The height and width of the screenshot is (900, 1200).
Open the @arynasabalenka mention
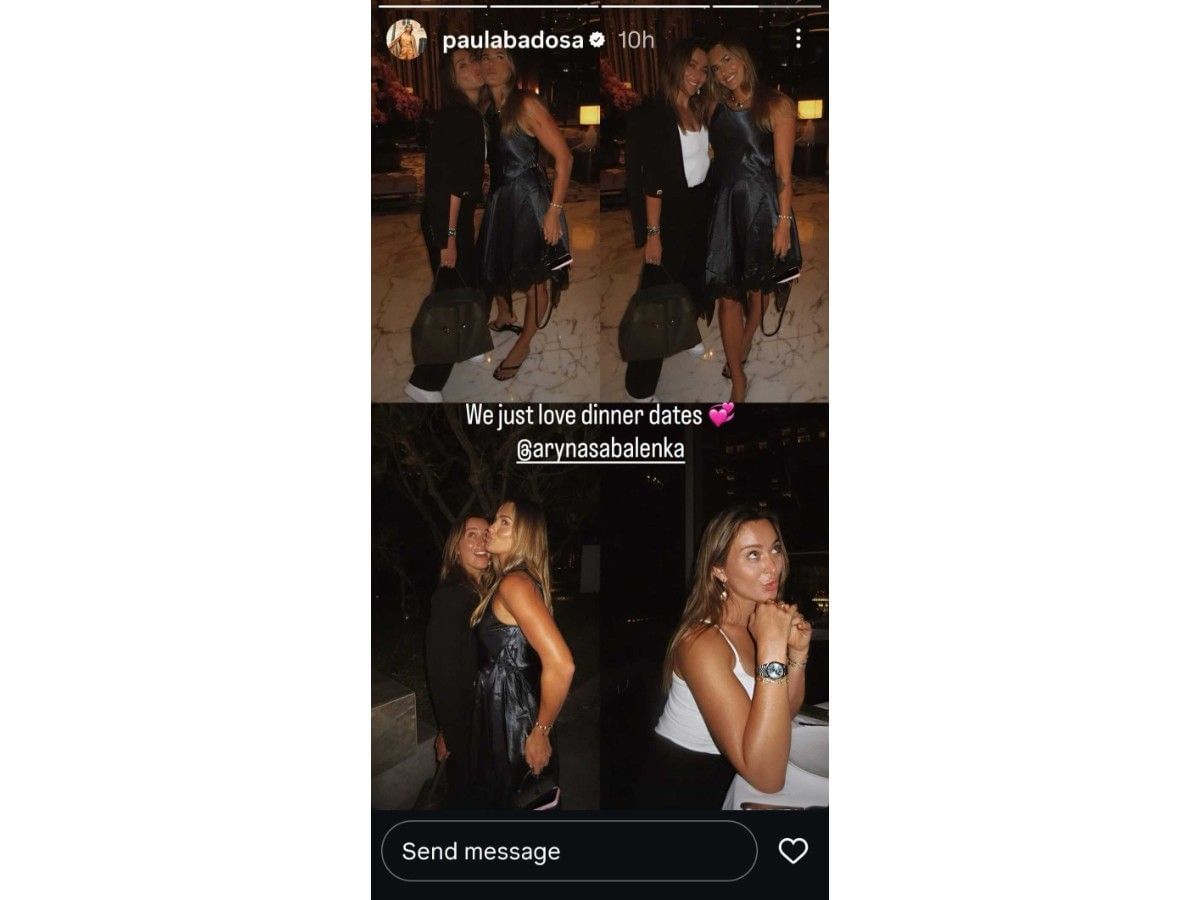tap(600, 449)
